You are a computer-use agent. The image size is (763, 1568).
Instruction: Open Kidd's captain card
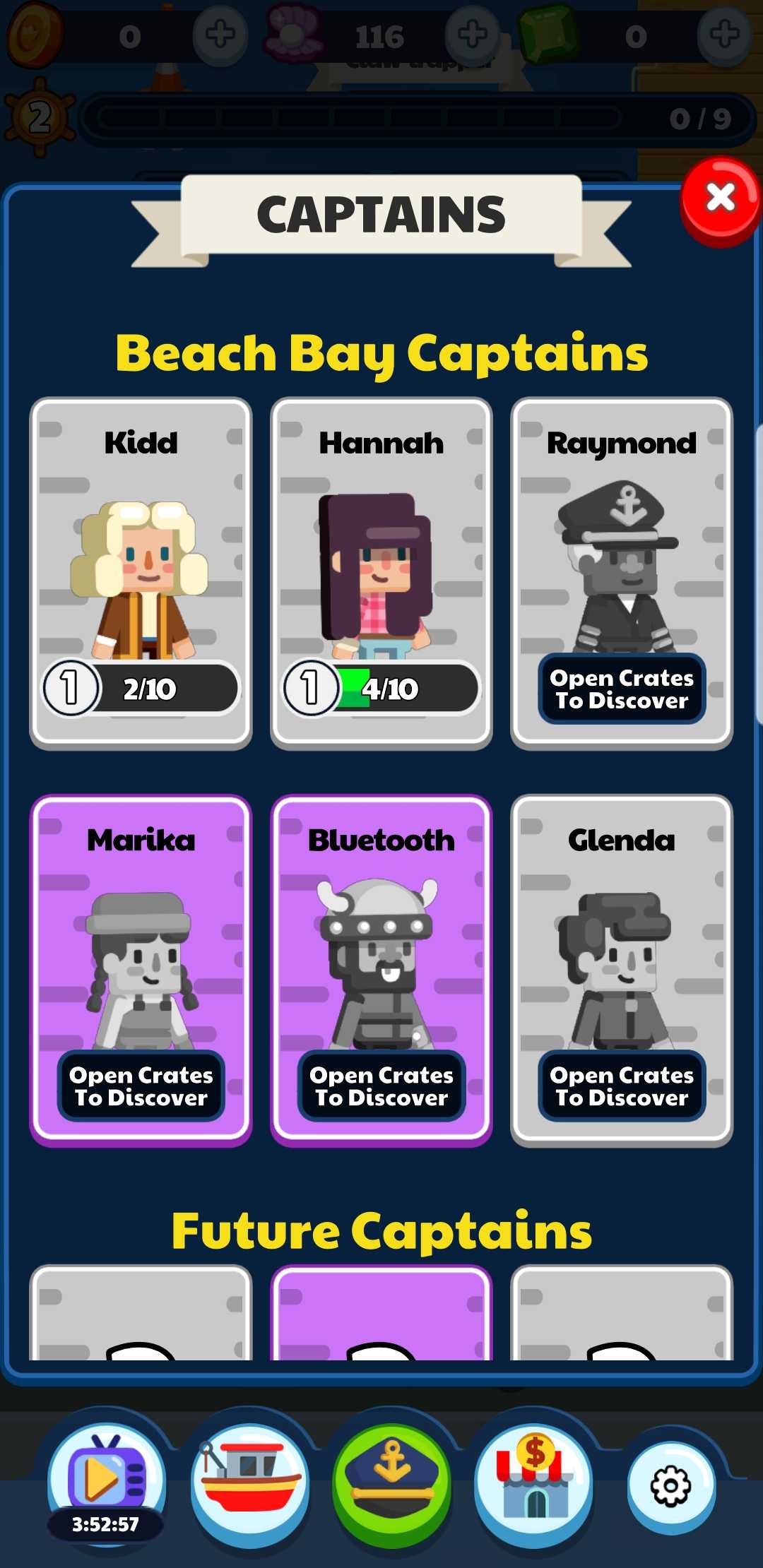tap(141, 573)
